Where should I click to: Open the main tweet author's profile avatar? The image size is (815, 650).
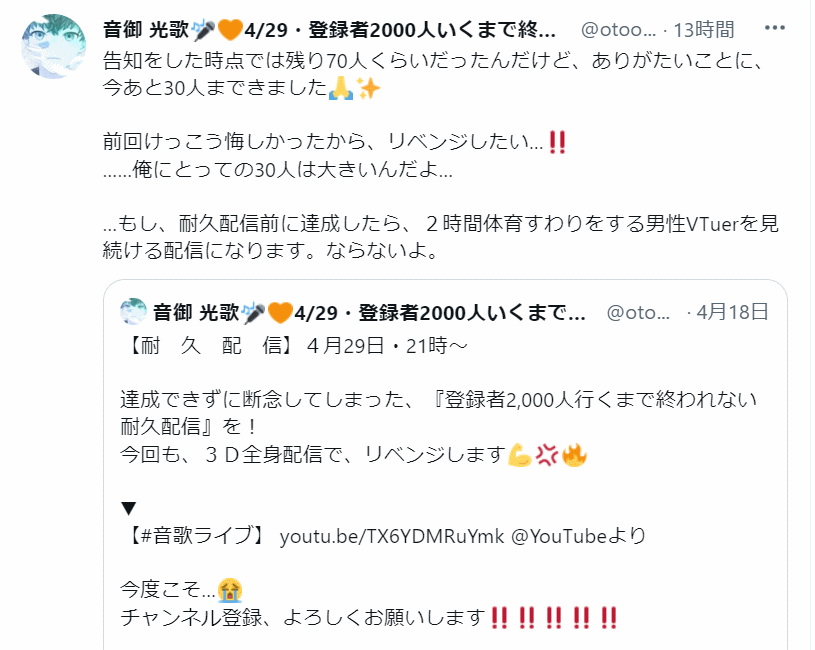click(53, 47)
